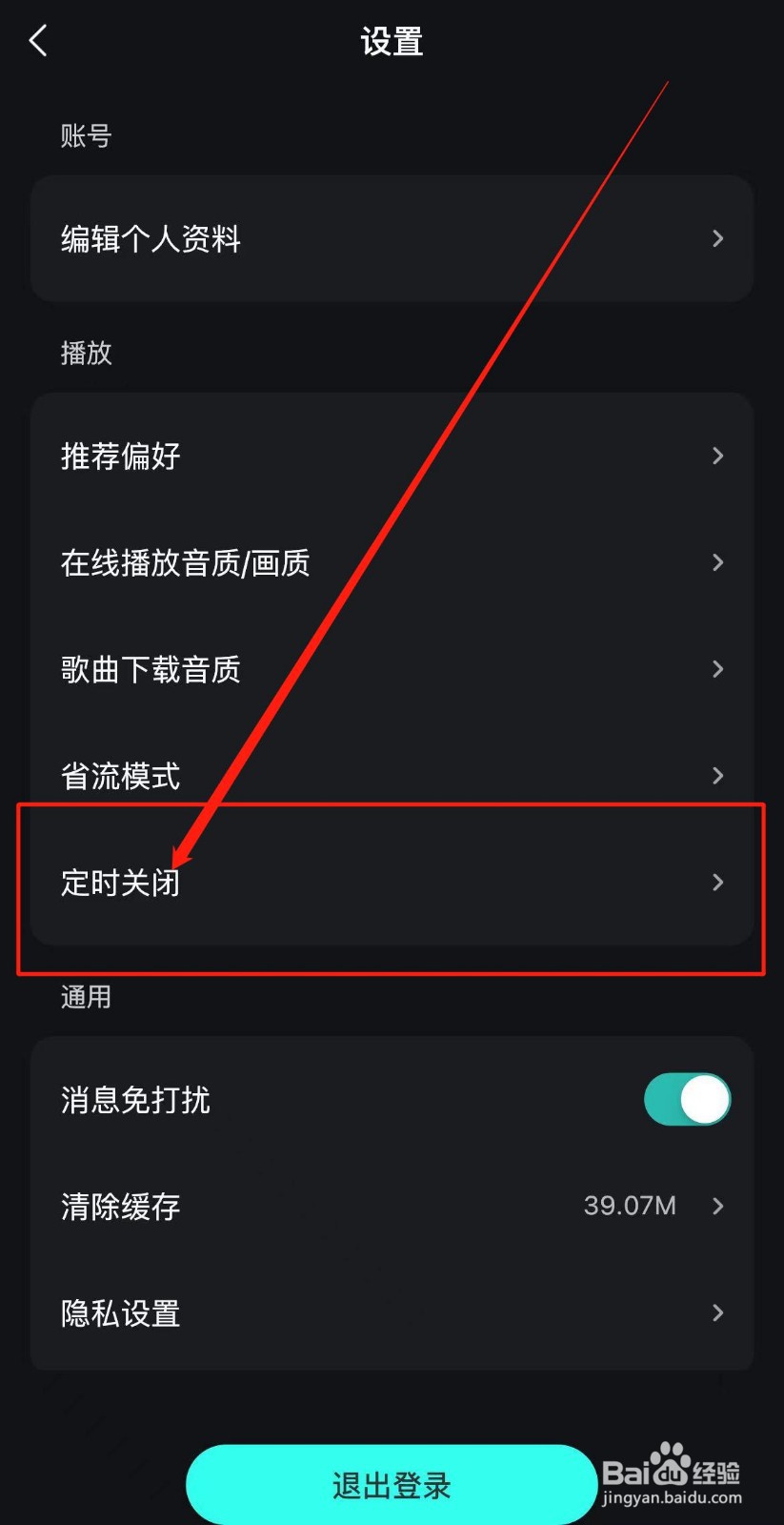Tap the chevron next to 歌曲下载音质

tap(717, 669)
